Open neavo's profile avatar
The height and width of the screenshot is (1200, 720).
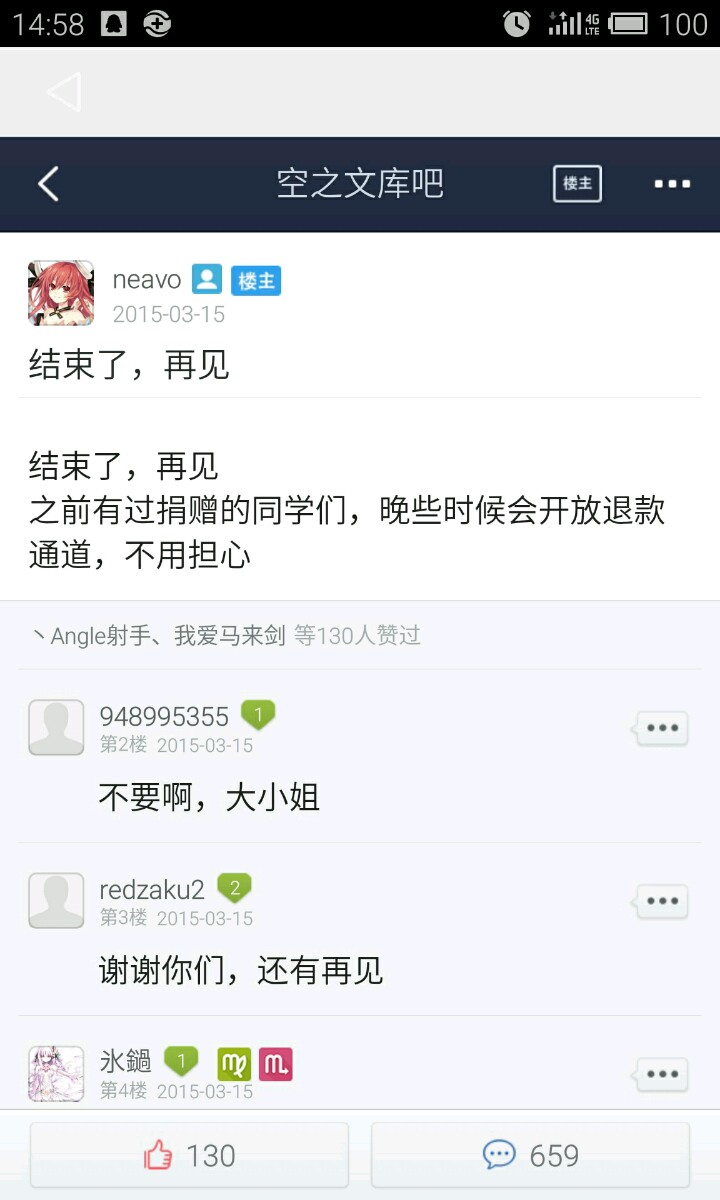click(61, 293)
